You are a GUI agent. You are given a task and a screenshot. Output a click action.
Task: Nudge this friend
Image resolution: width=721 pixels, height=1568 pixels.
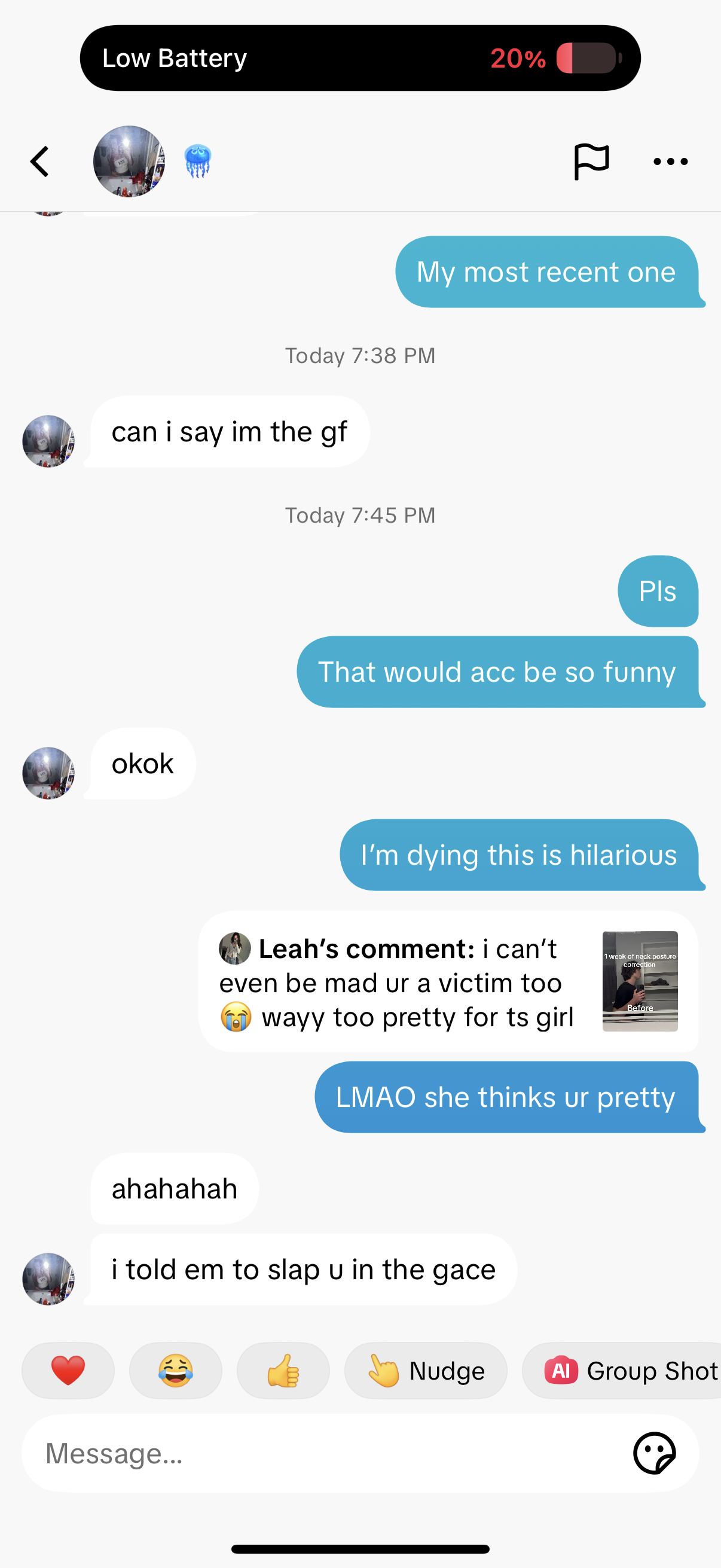(x=425, y=1370)
